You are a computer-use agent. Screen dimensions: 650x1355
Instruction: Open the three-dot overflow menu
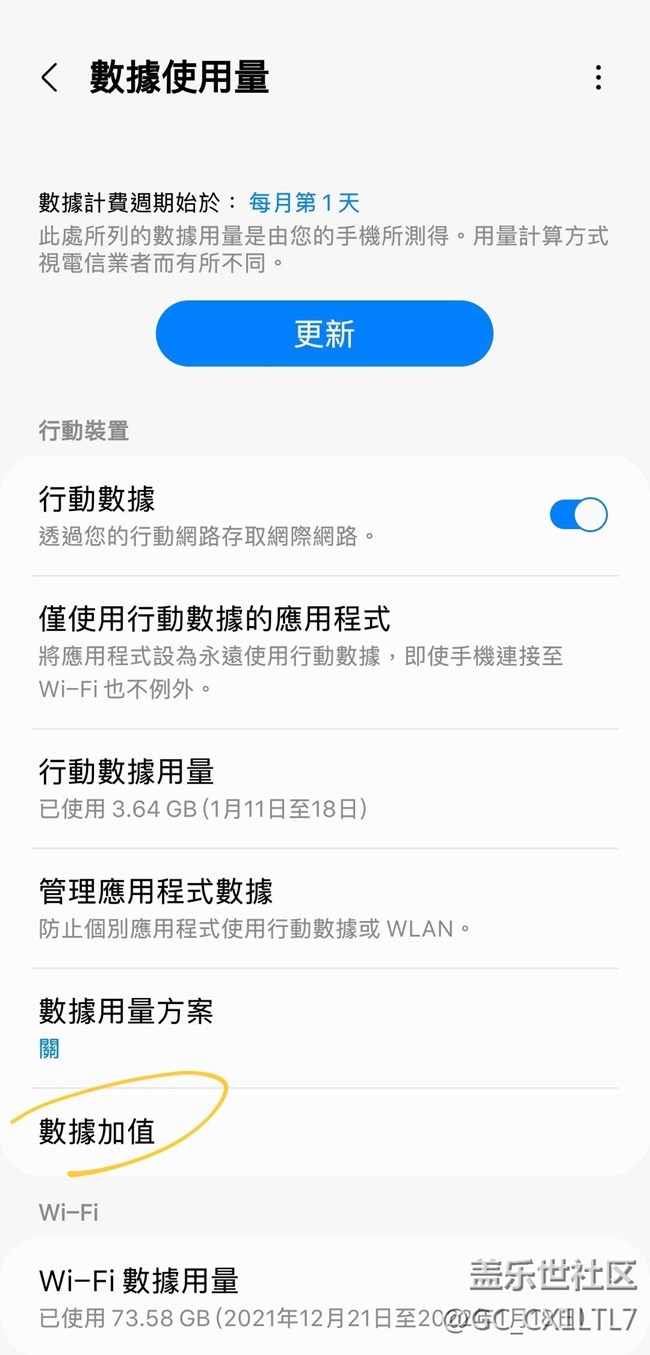tap(598, 78)
